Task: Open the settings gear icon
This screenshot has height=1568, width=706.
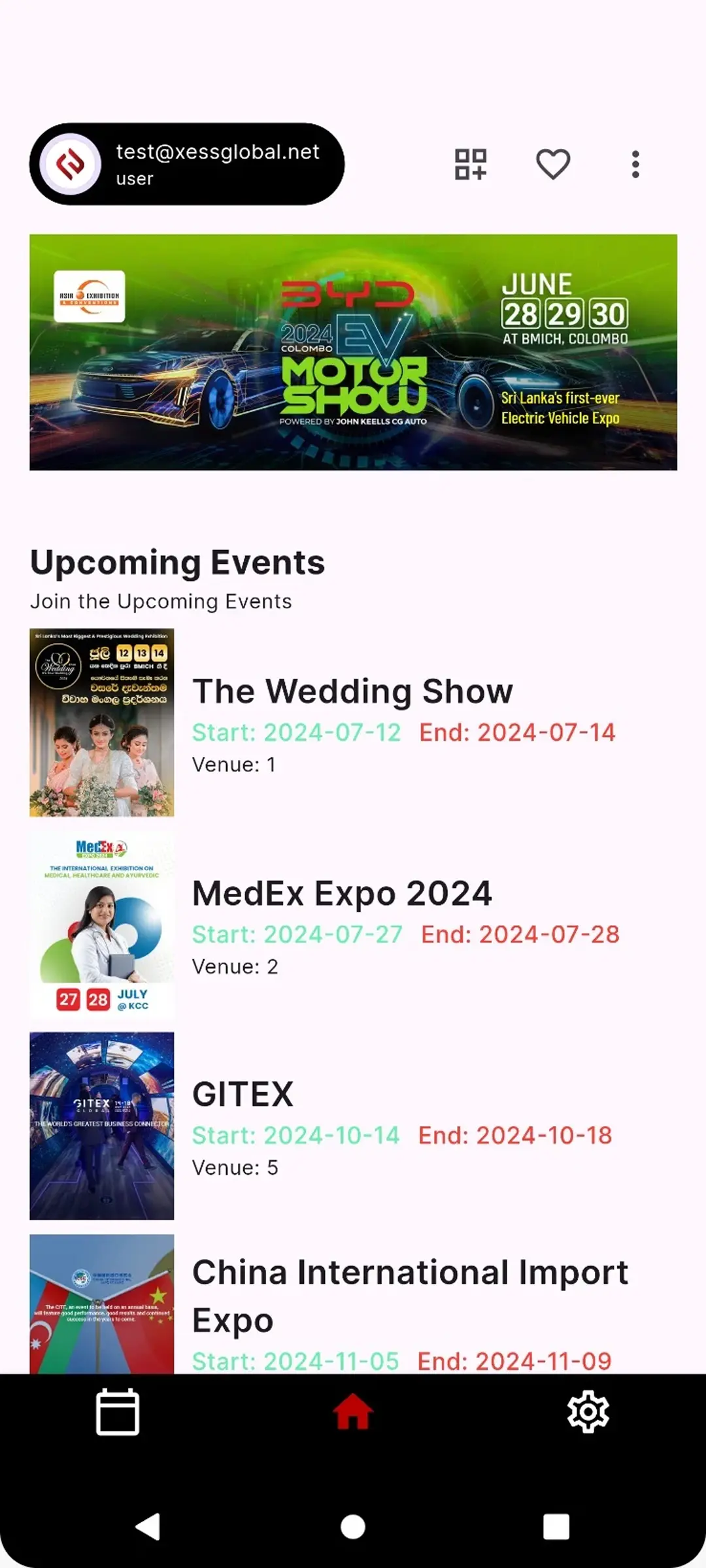Action: pos(588,1411)
